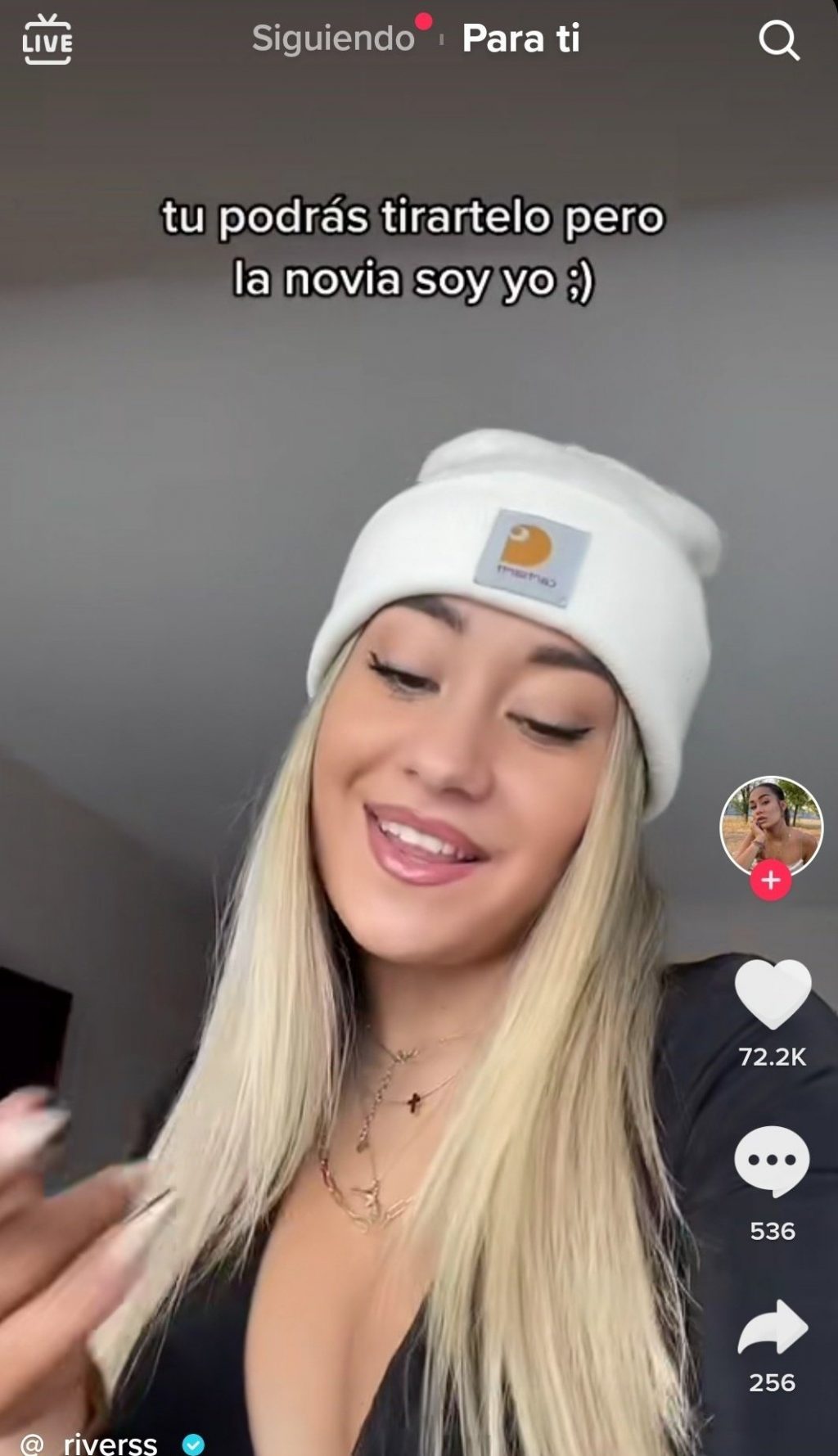Open the search magnifier
Viewport: 838px width, 1456px height.
[778, 39]
